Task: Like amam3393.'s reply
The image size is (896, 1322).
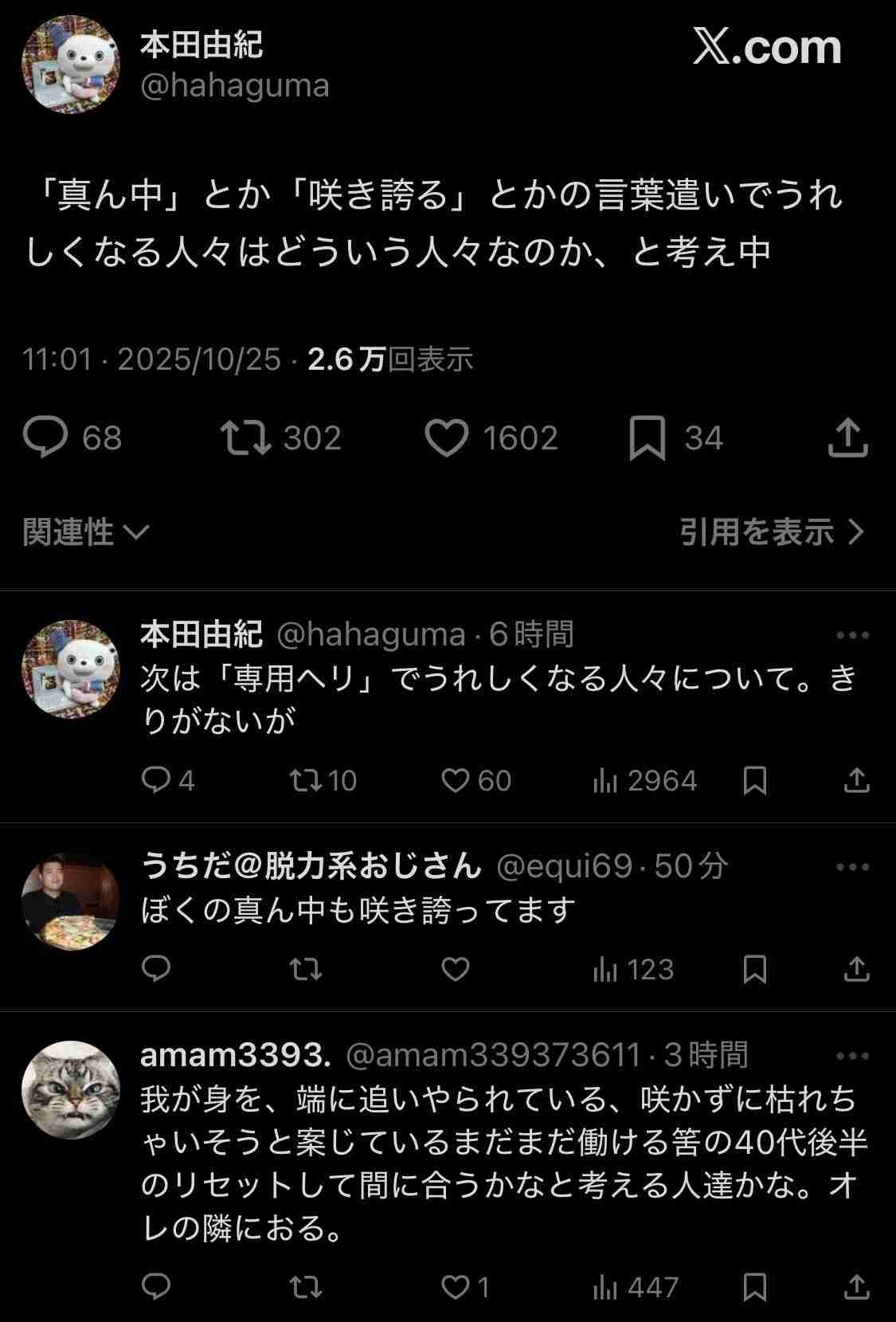Action: click(x=456, y=1287)
